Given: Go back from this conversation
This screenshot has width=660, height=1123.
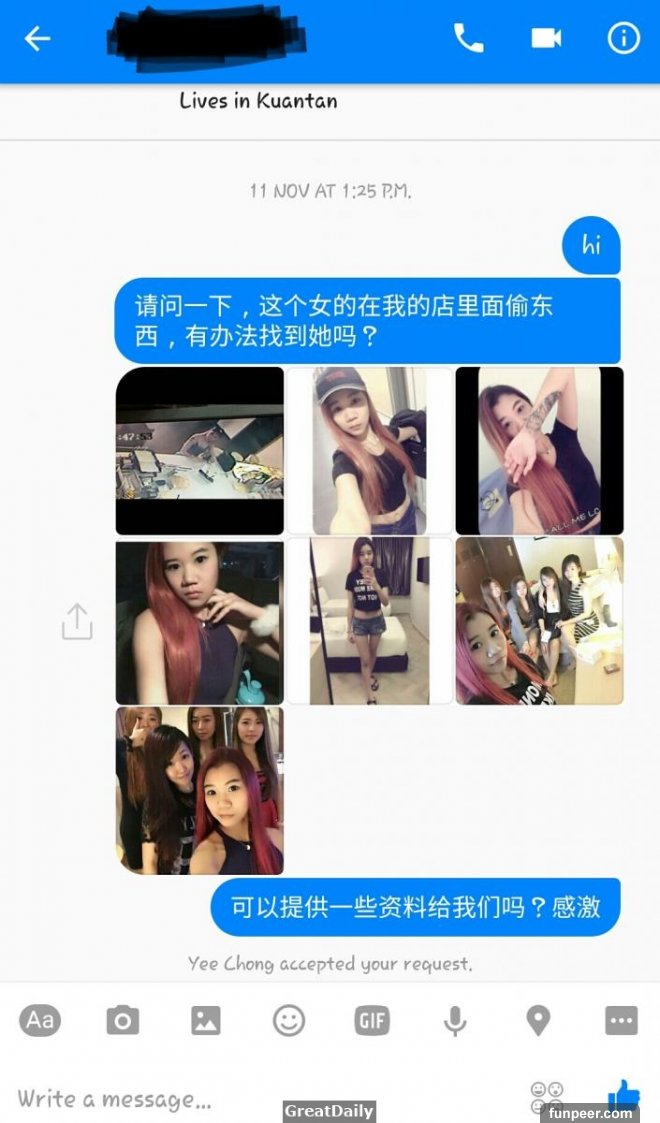Looking at the screenshot, I should coord(37,39).
